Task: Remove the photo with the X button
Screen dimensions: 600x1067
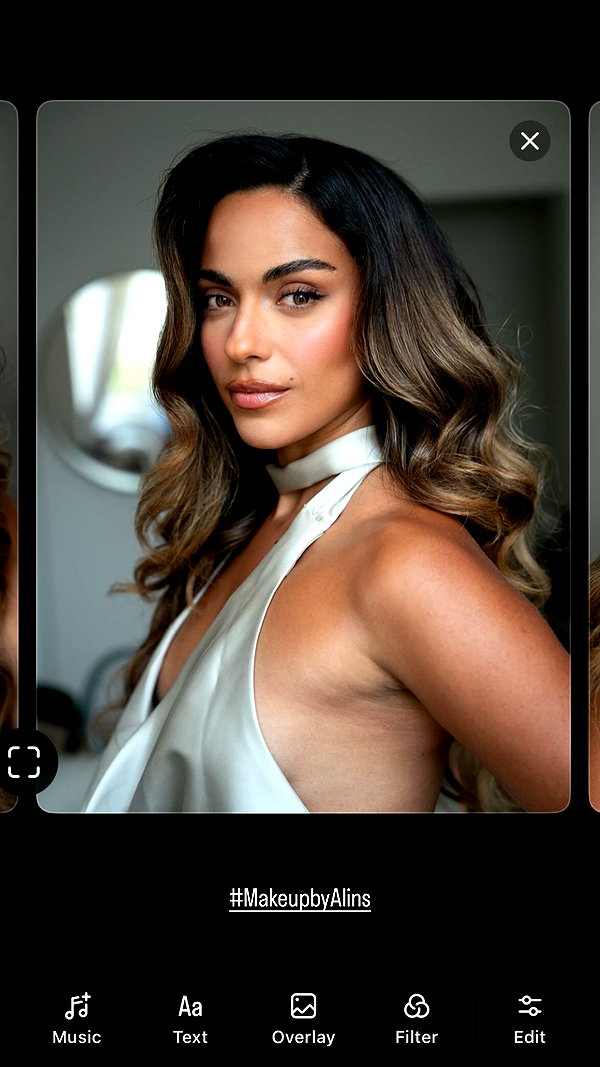Action: tap(529, 141)
